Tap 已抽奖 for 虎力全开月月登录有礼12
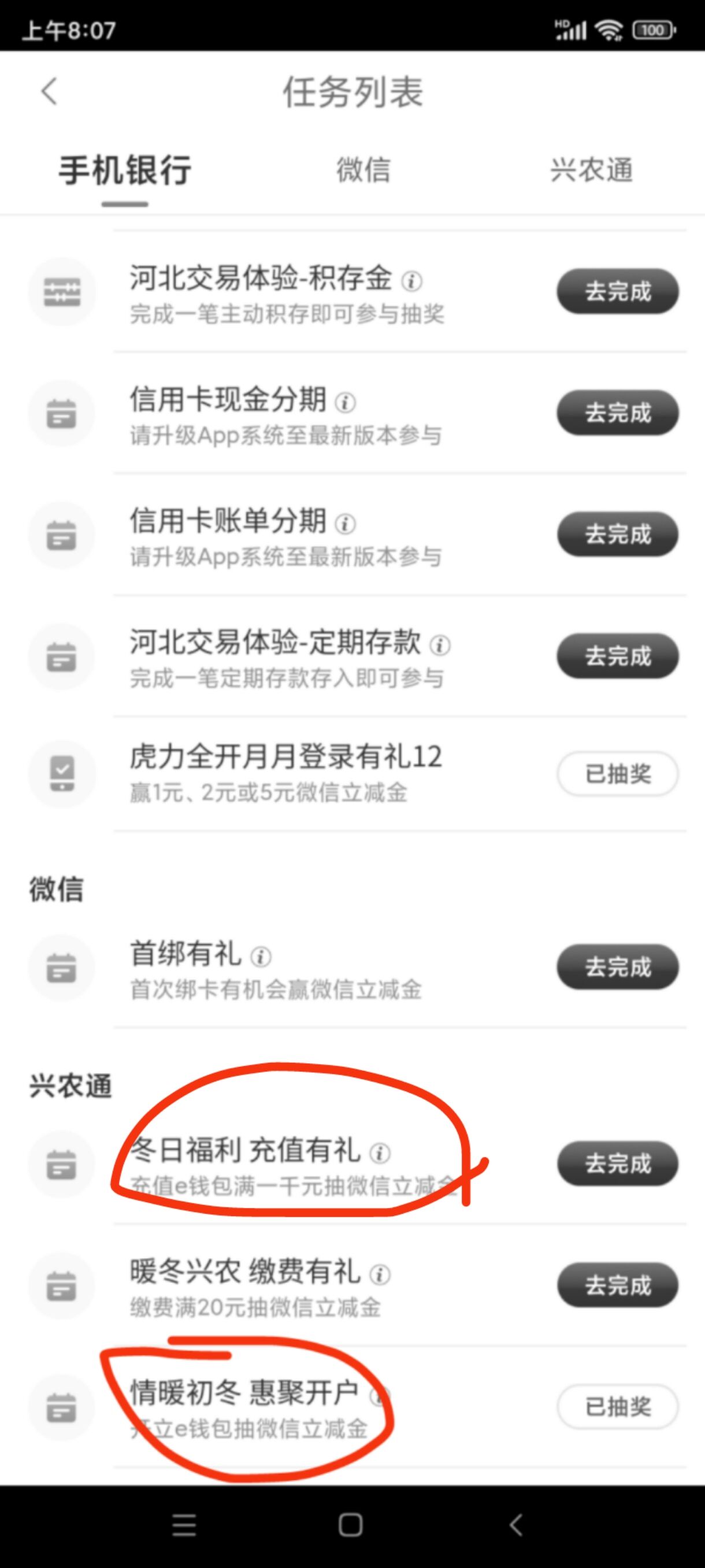705x1568 pixels. pos(617,774)
